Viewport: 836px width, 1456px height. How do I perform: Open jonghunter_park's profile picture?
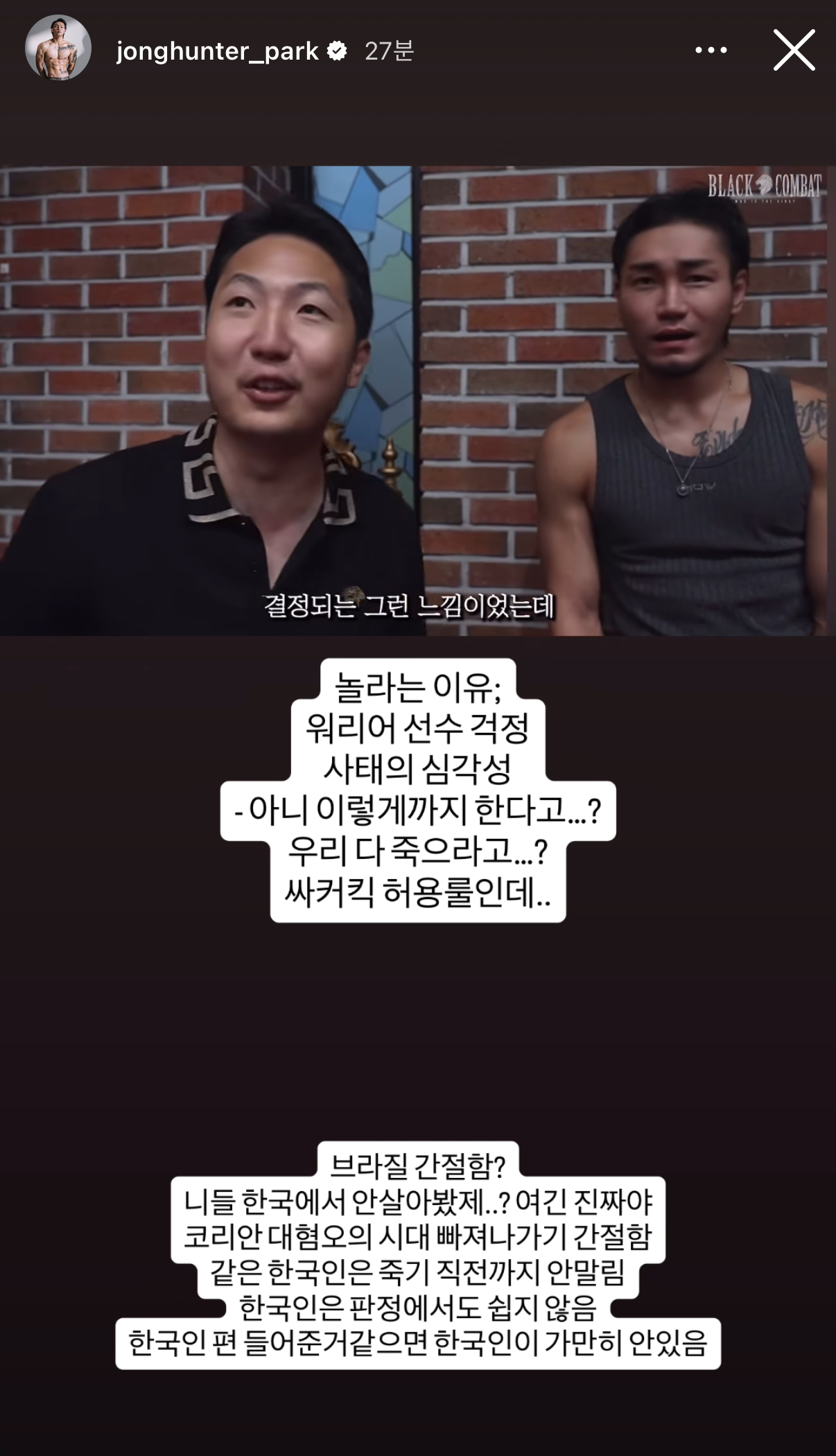tap(58, 50)
